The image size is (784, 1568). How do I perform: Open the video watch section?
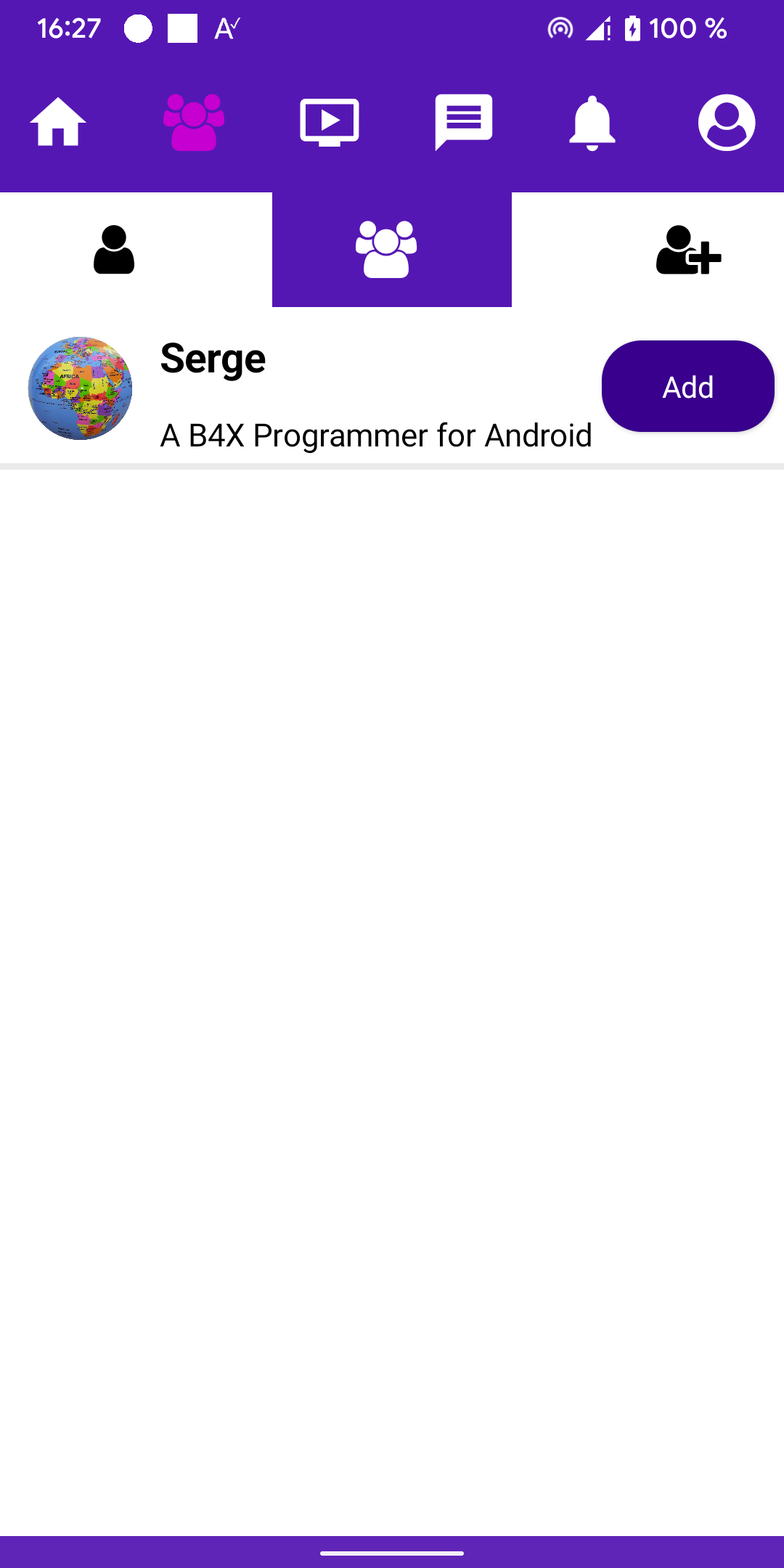(330, 122)
